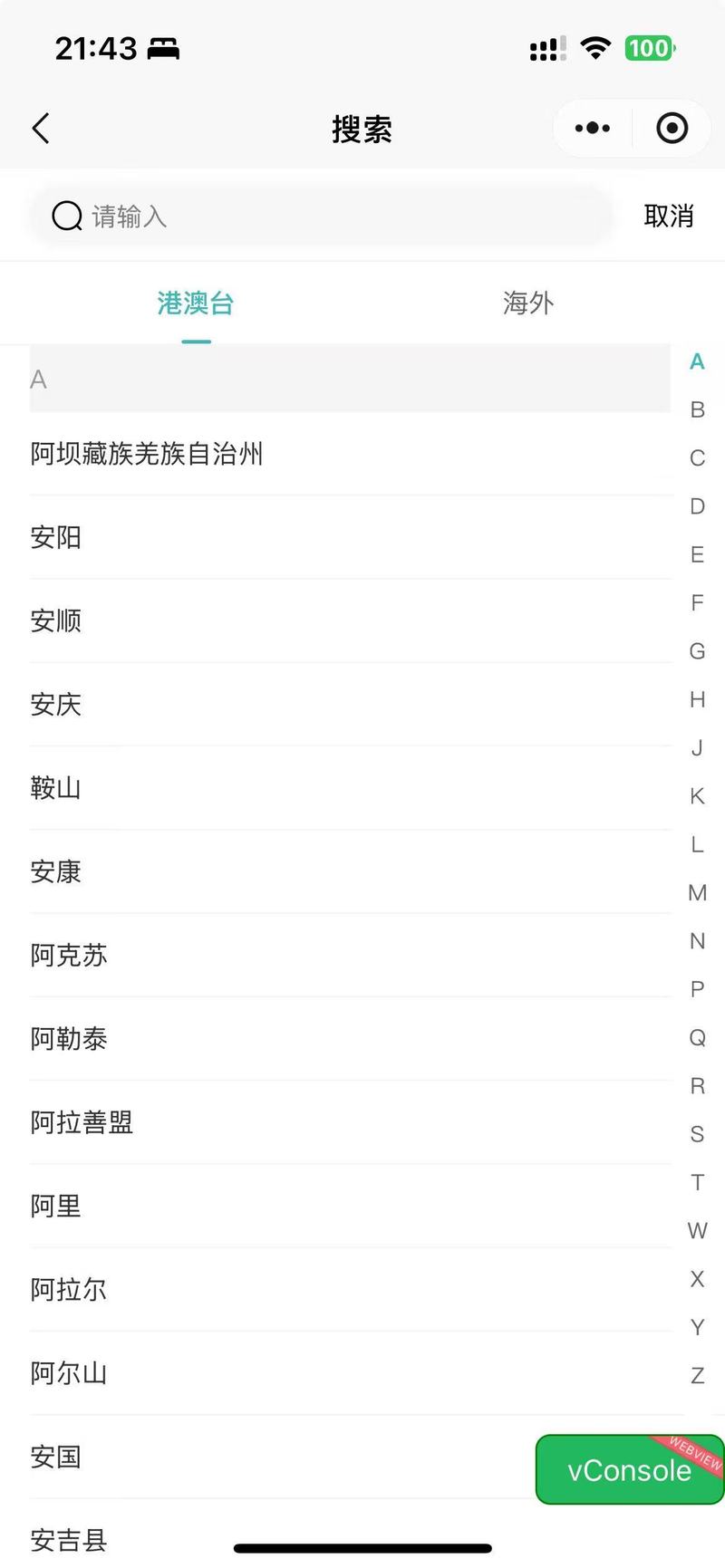725x1568 pixels.
Task: Select 安康 from the list
Action: pos(351,871)
